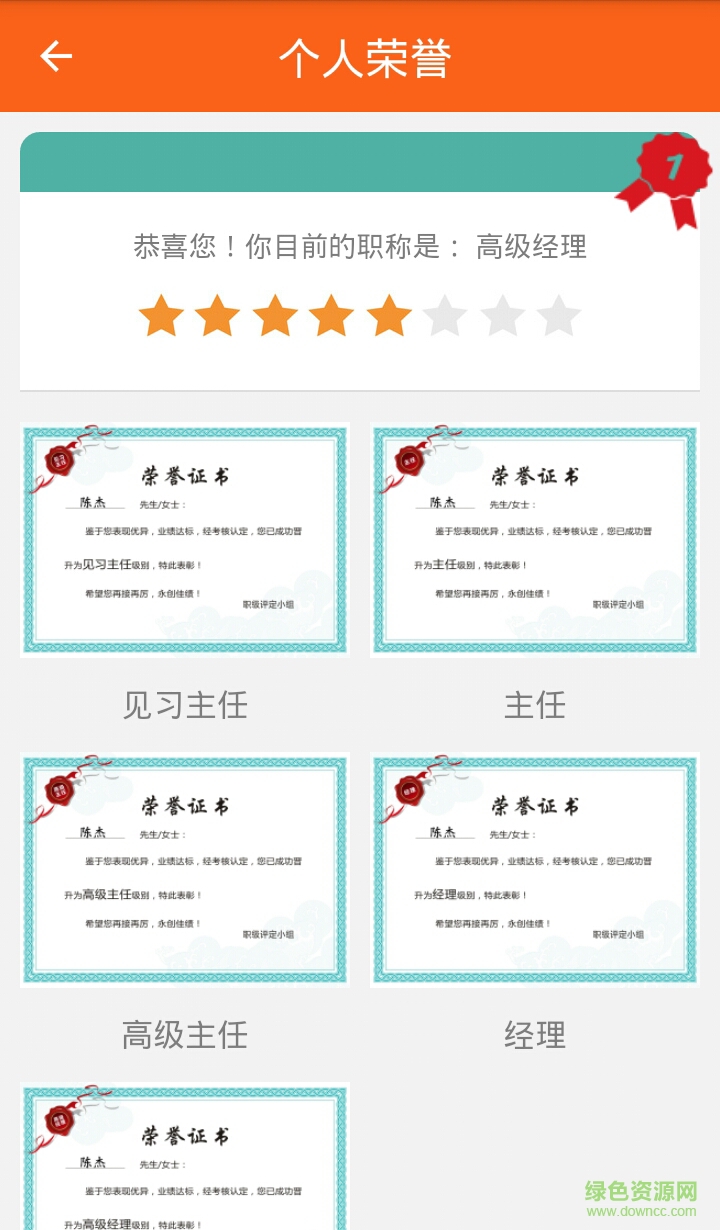720x1230 pixels.
Task: Open the 经理 certificate thumbnail
Action: coord(535,868)
